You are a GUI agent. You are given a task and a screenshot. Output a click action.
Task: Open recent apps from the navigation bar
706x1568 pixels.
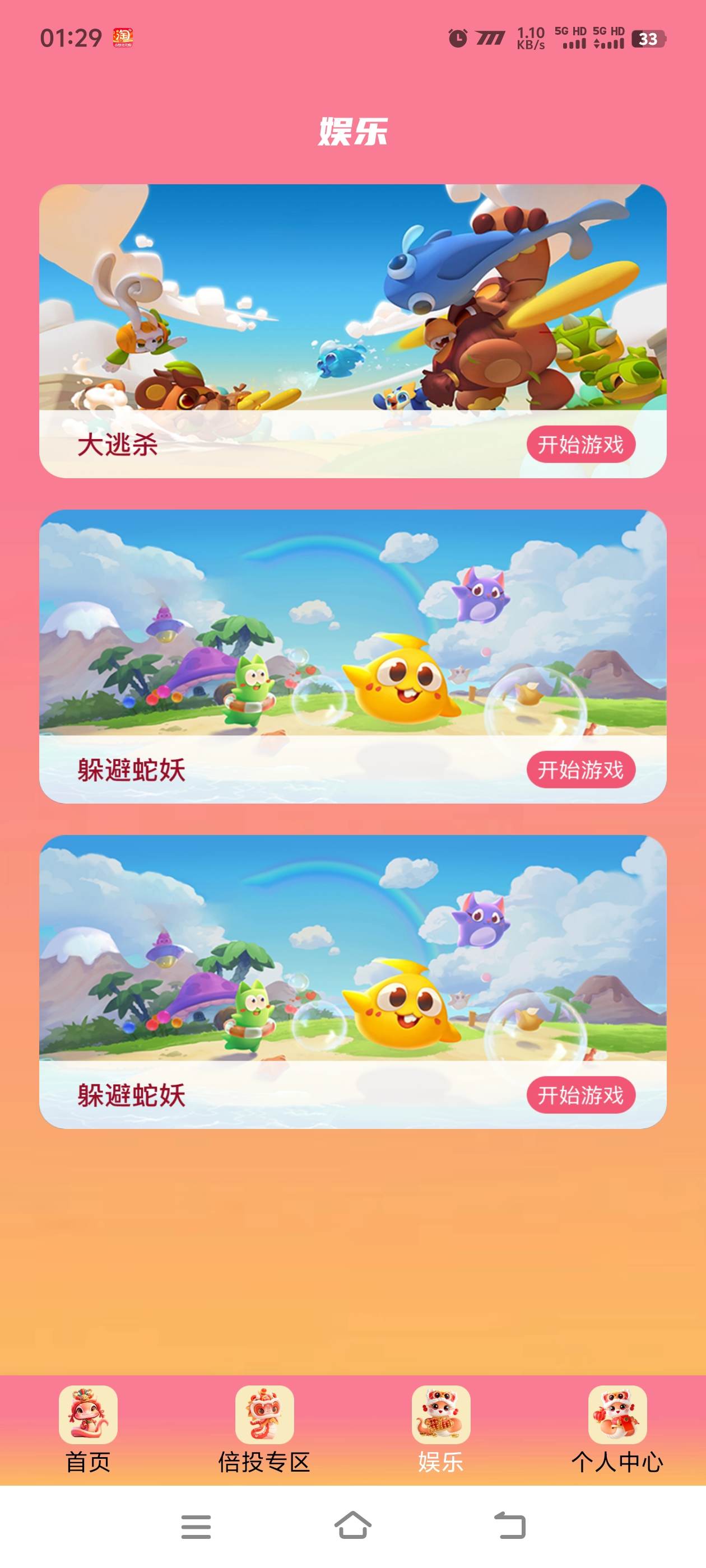click(196, 1526)
